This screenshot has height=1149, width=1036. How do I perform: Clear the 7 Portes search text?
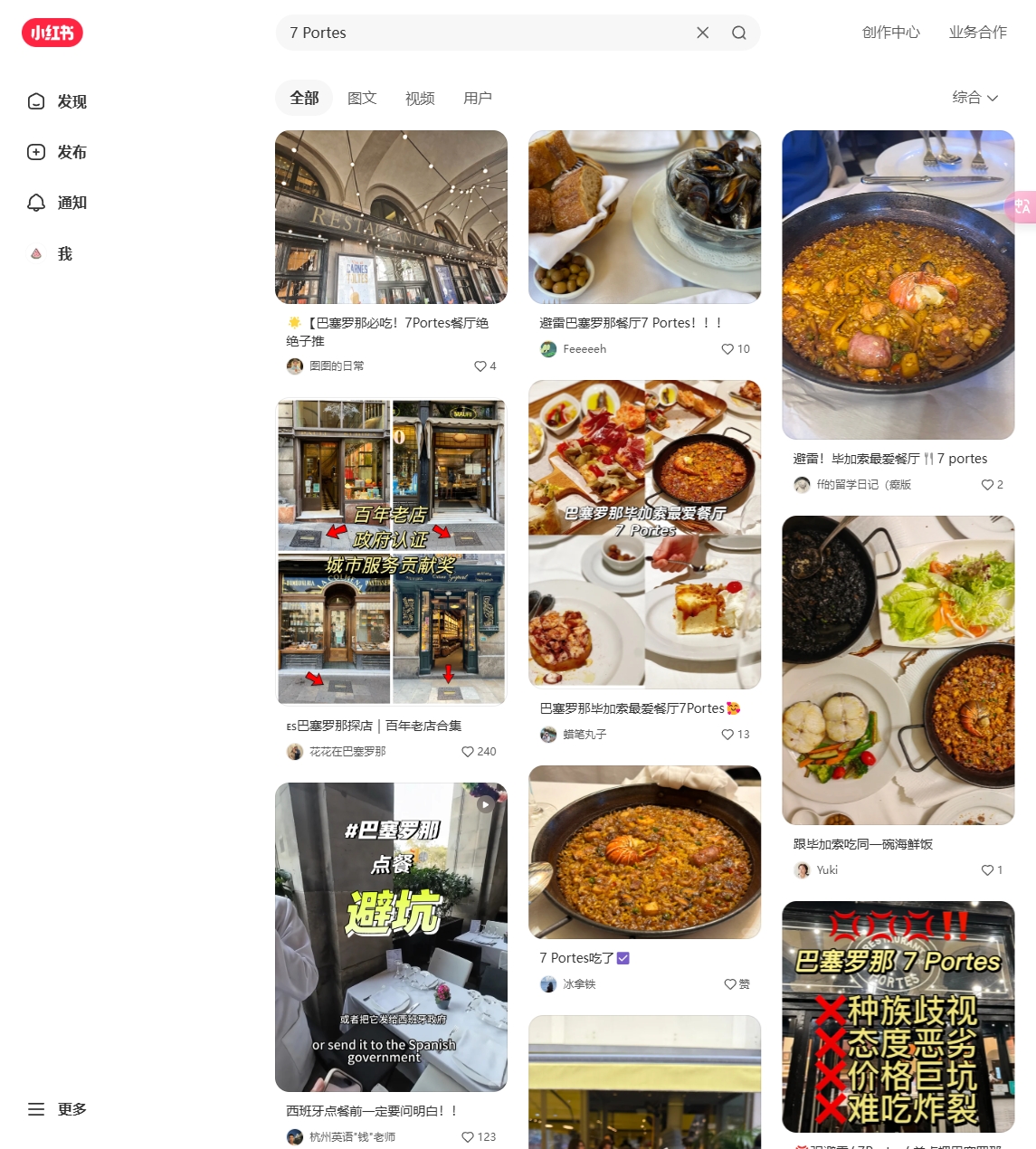(702, 33)
